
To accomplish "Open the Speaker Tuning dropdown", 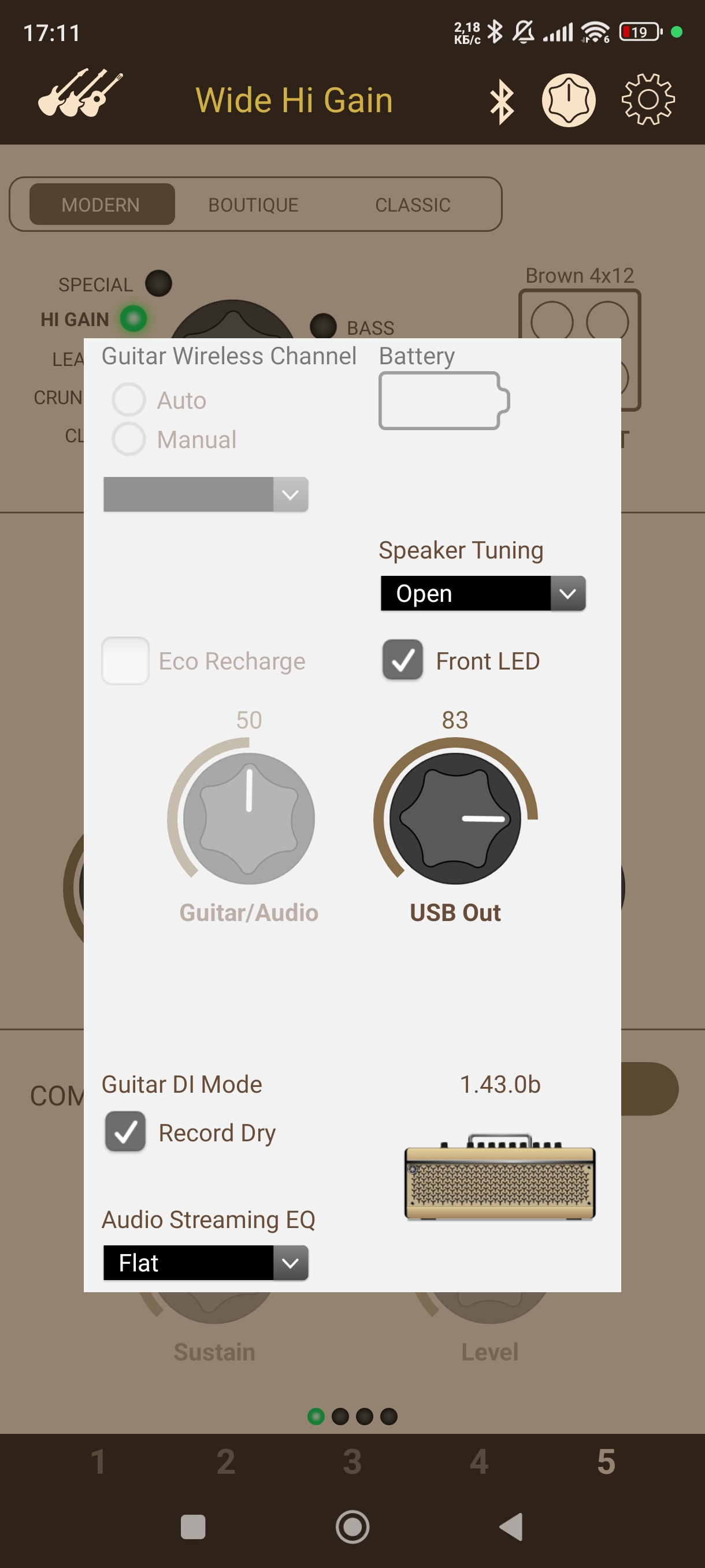I will pyautogui.click(x=483, y=593).
